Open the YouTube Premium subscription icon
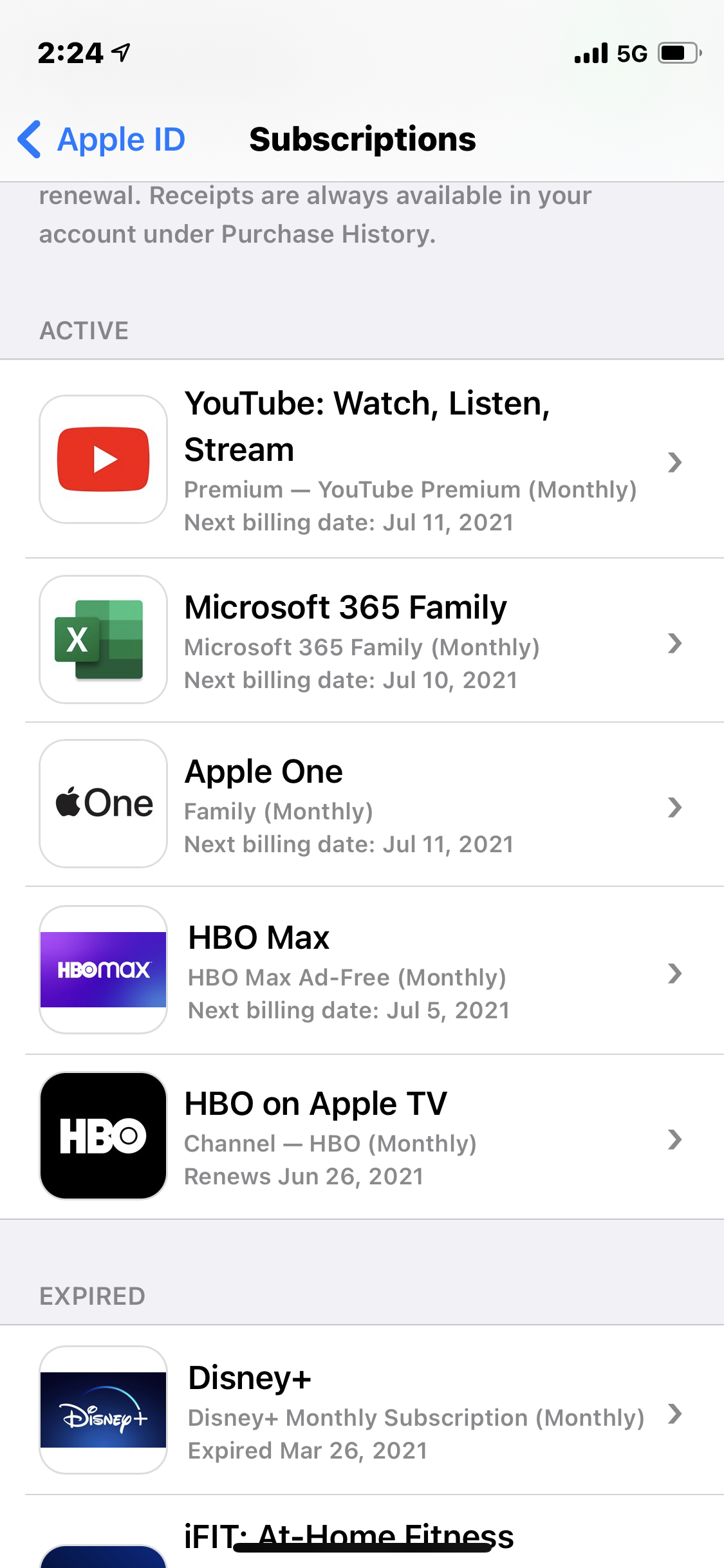Screen dimensions: 724x1568 coord(103,459)
